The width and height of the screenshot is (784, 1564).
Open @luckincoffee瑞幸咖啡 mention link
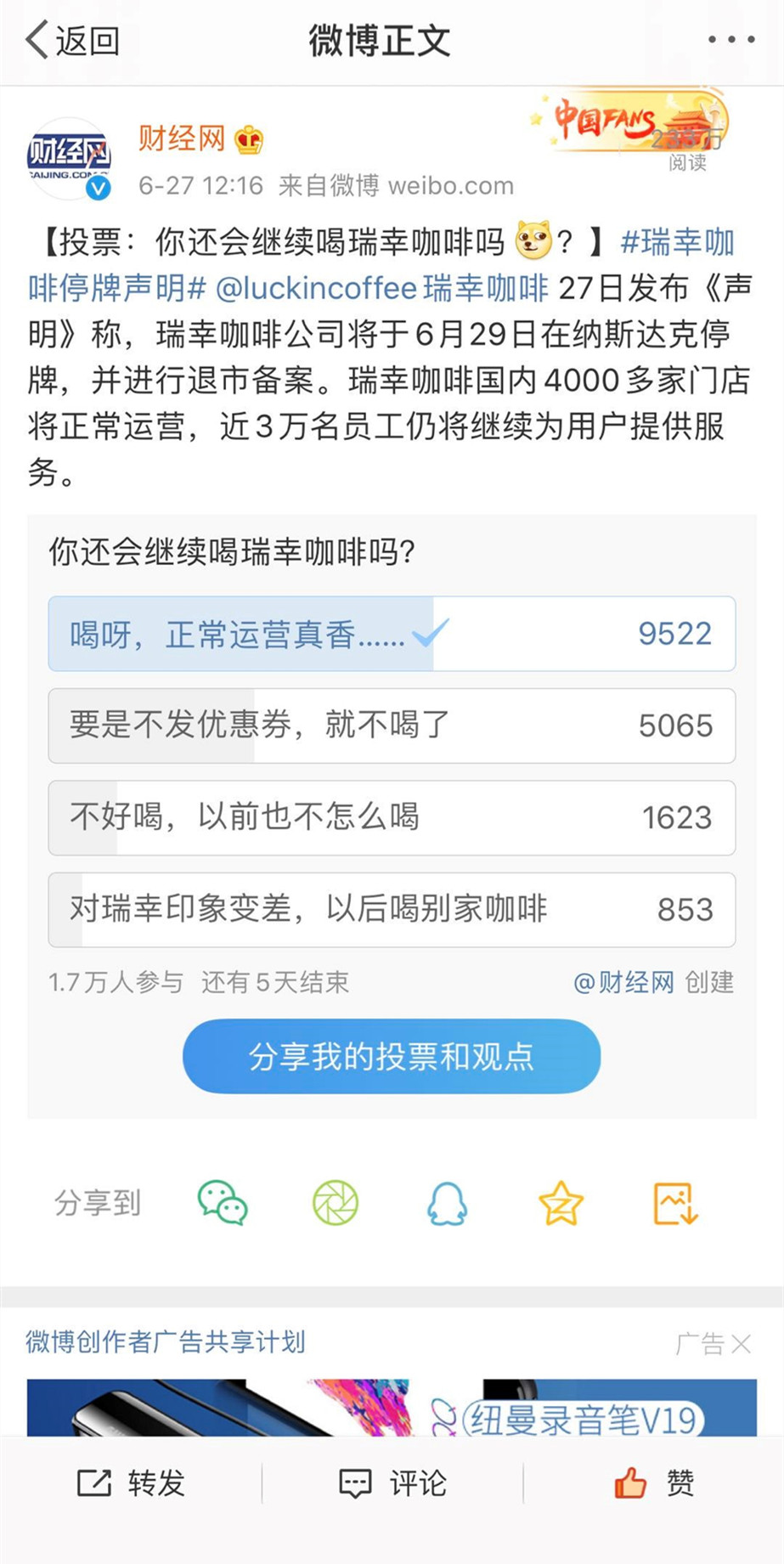[x=382, y=288]
